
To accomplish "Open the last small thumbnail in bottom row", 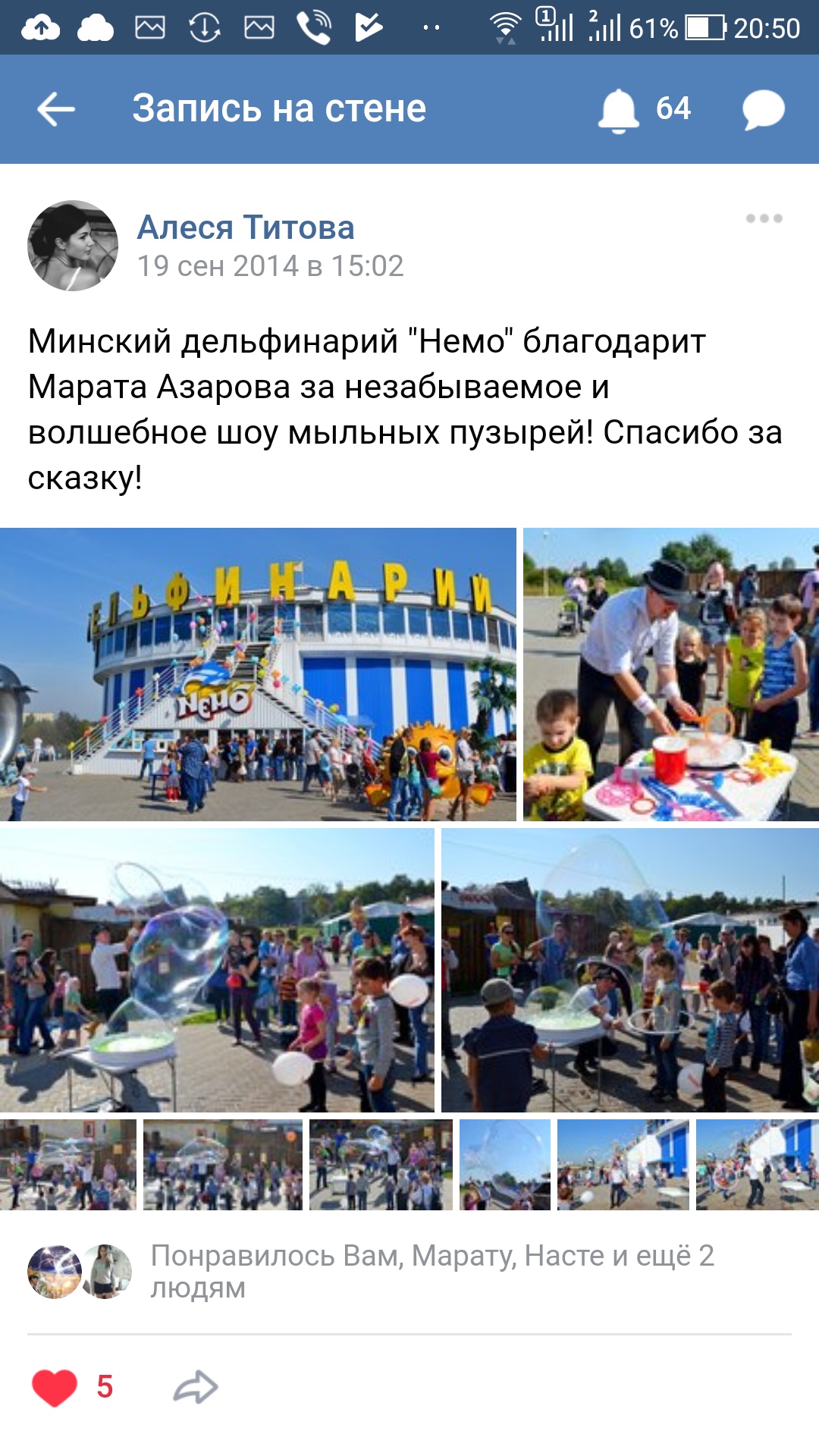I will point(758,1164).
